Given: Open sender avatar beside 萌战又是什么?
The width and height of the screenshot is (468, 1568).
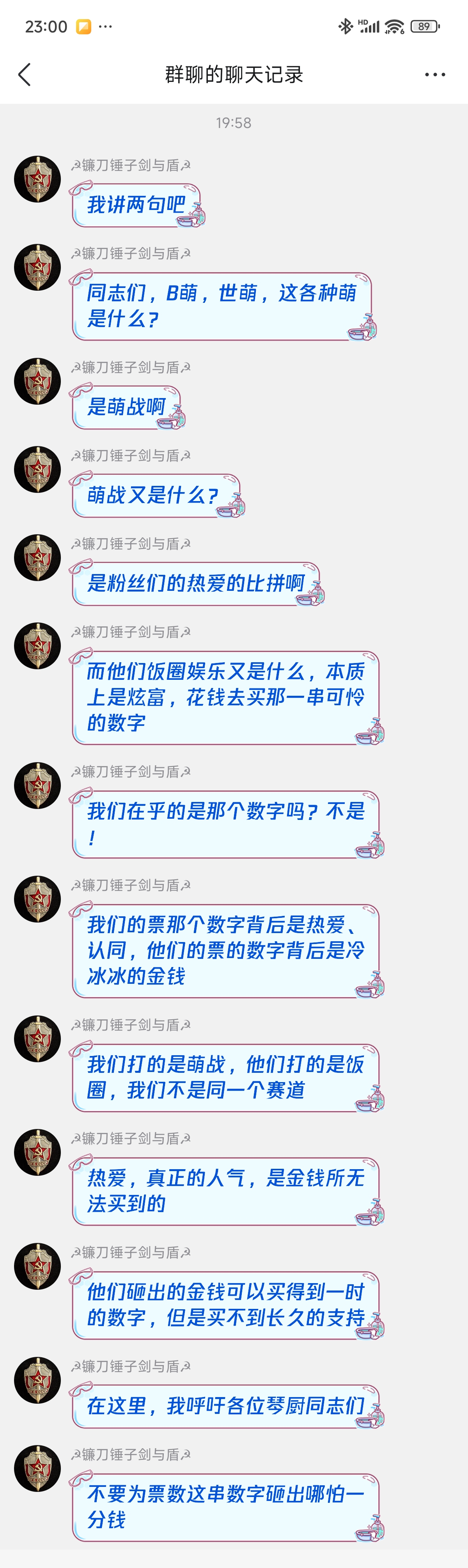Looking at the screenshot, I should pos(37,469).
